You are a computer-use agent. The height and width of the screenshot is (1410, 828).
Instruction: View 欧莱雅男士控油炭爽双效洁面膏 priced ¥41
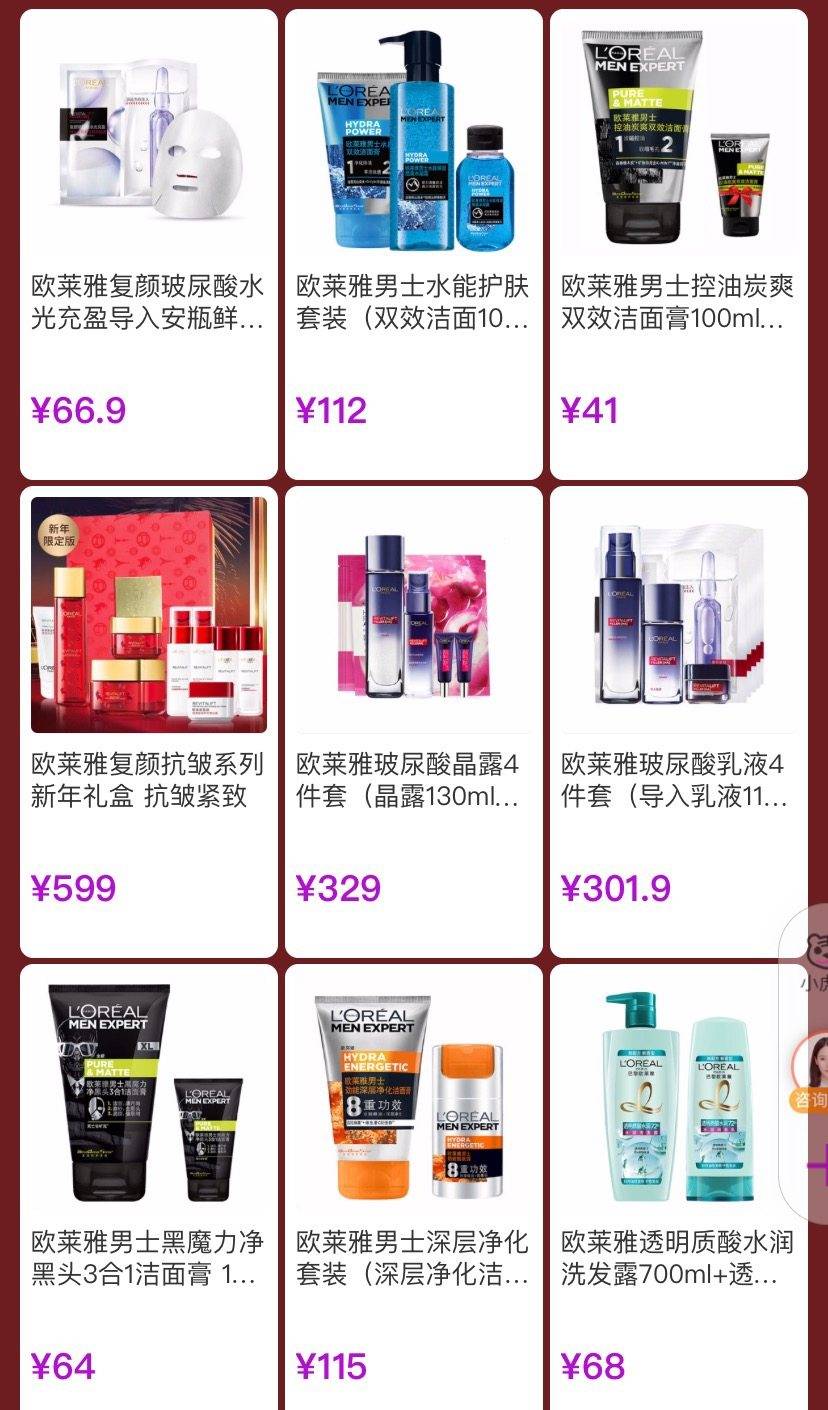point(679,244)
